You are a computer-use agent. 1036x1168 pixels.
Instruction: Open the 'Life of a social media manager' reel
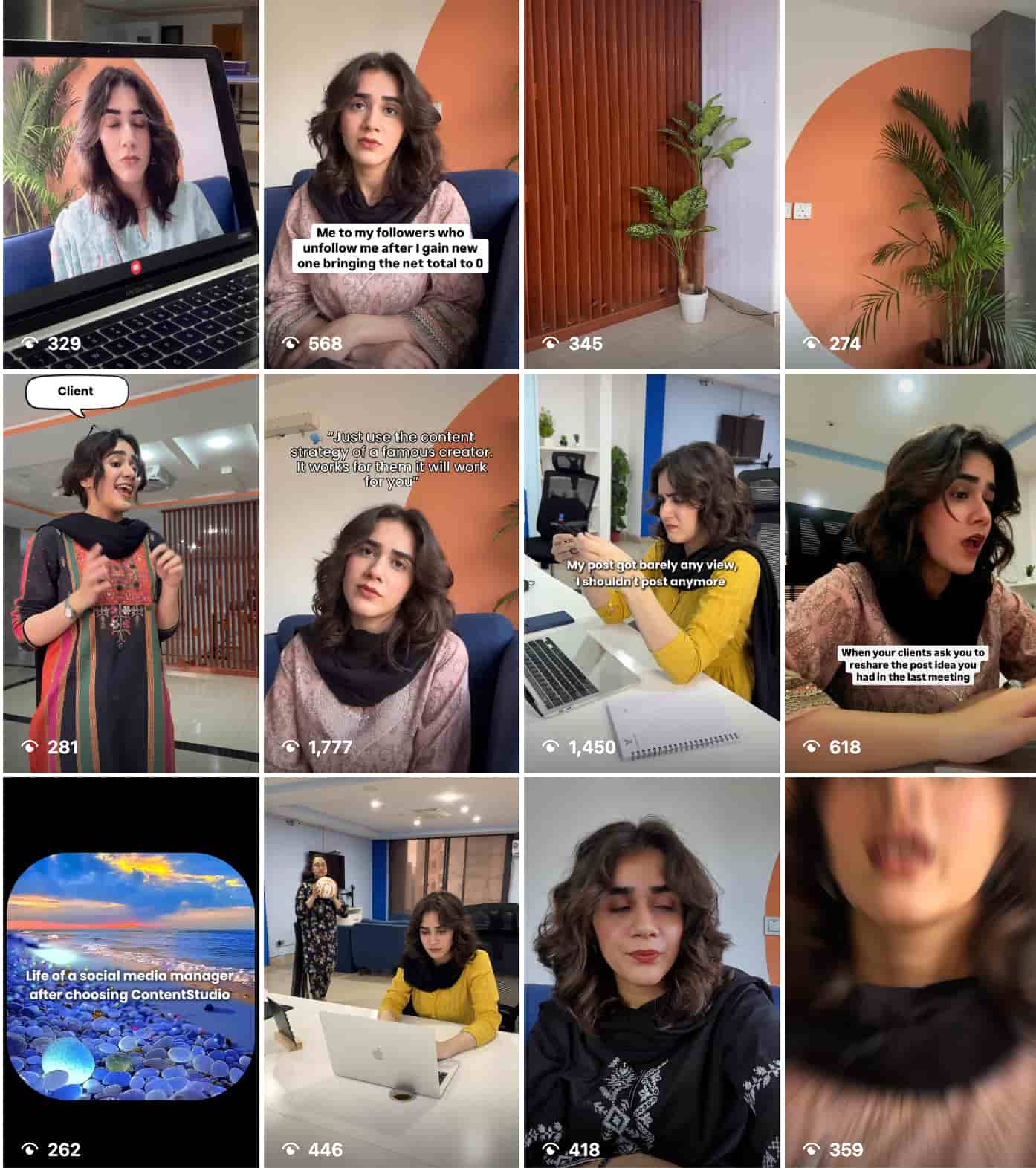[131, 972]
